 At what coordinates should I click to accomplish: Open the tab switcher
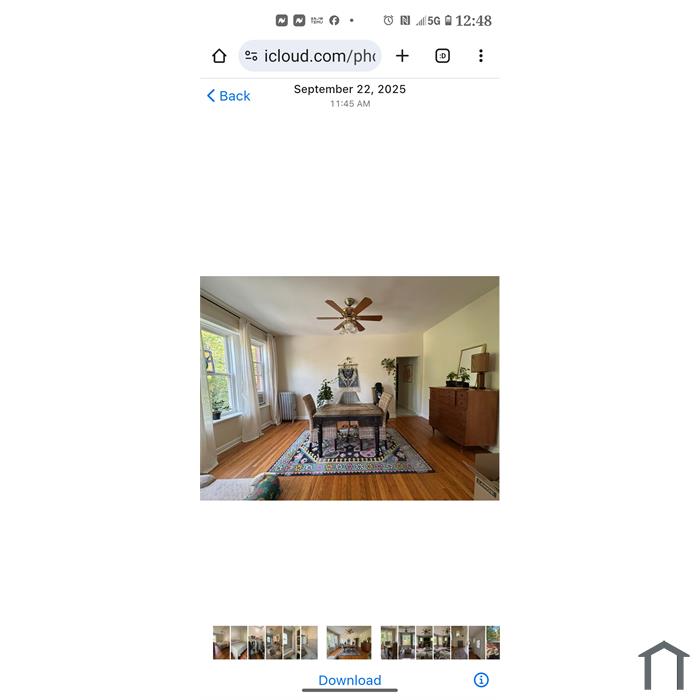coord(442,56)
